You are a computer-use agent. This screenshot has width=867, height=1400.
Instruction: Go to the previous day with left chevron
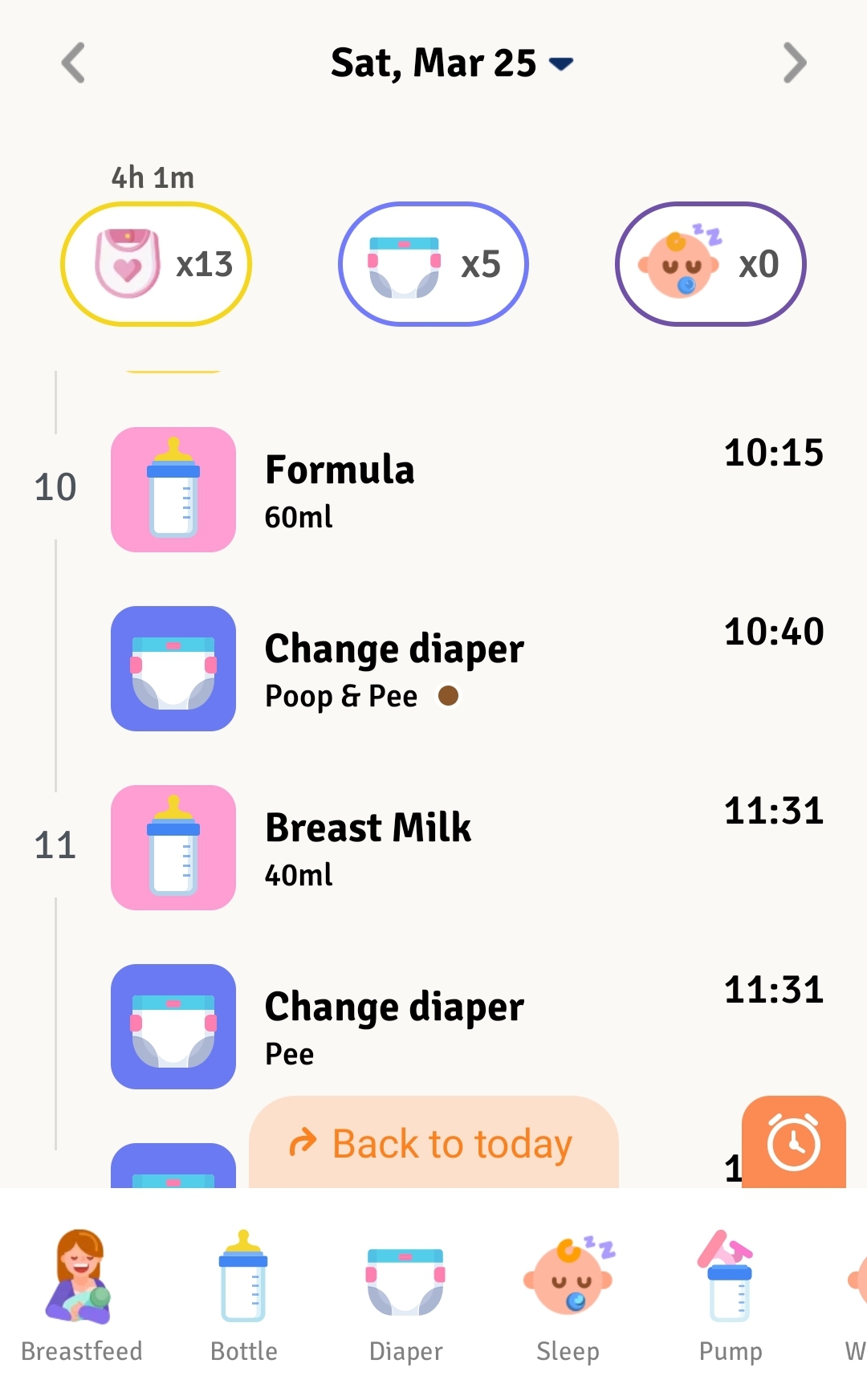[74, 63]
